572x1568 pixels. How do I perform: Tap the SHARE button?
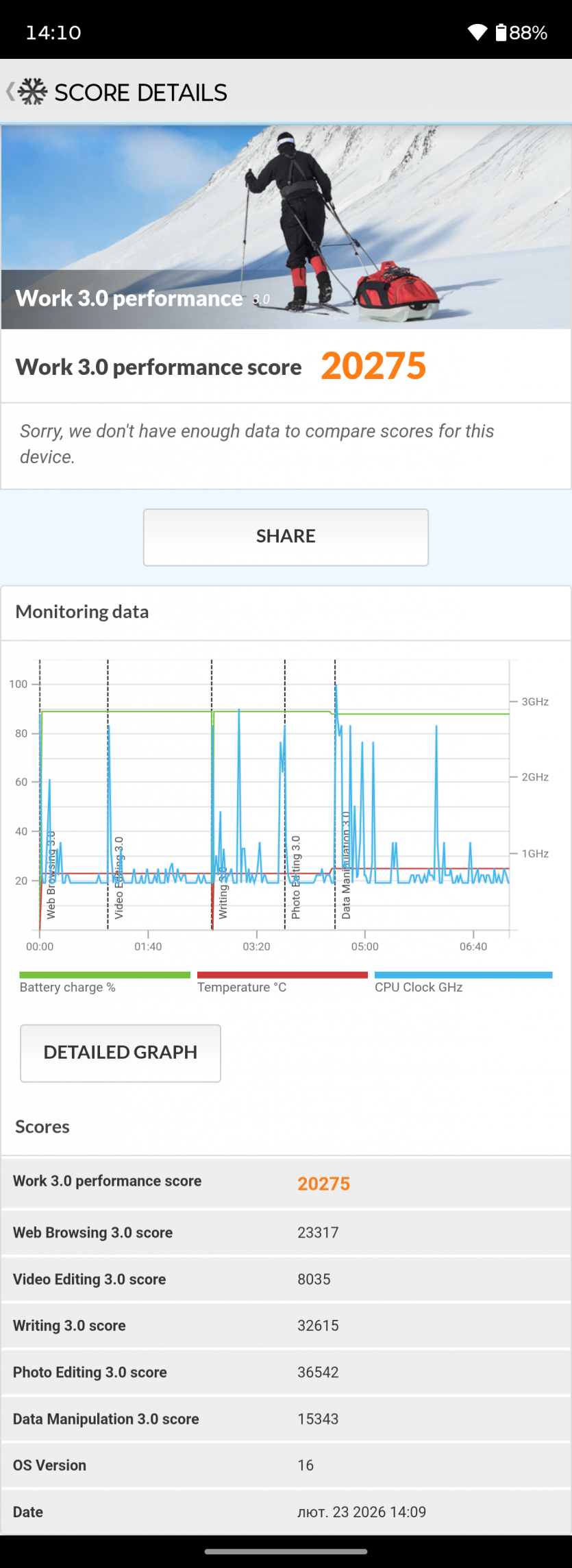(x=286, y=537)
